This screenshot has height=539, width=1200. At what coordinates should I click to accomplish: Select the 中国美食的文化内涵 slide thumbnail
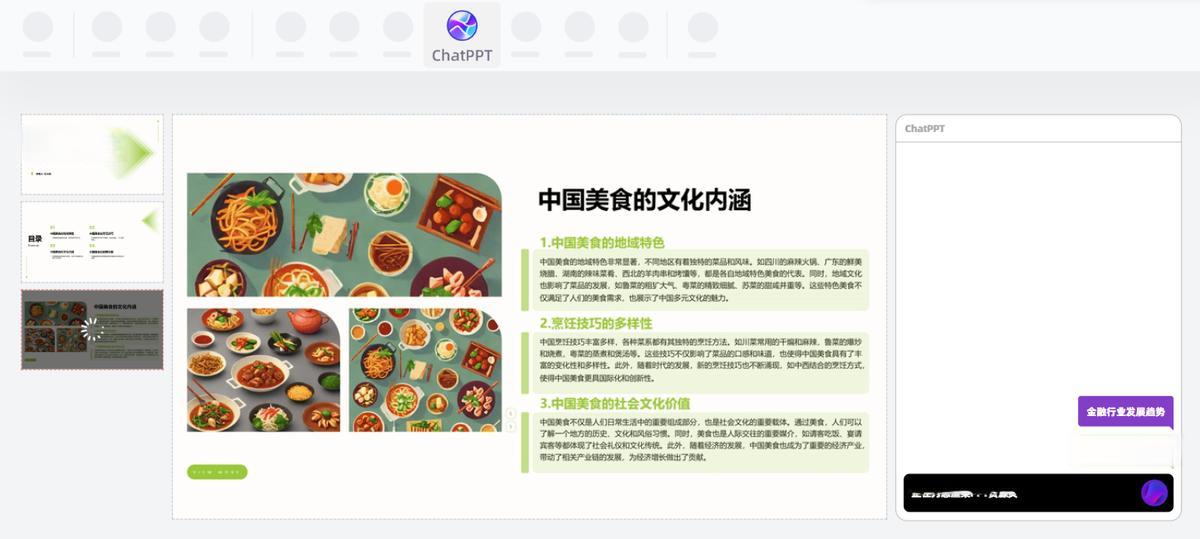92,330
